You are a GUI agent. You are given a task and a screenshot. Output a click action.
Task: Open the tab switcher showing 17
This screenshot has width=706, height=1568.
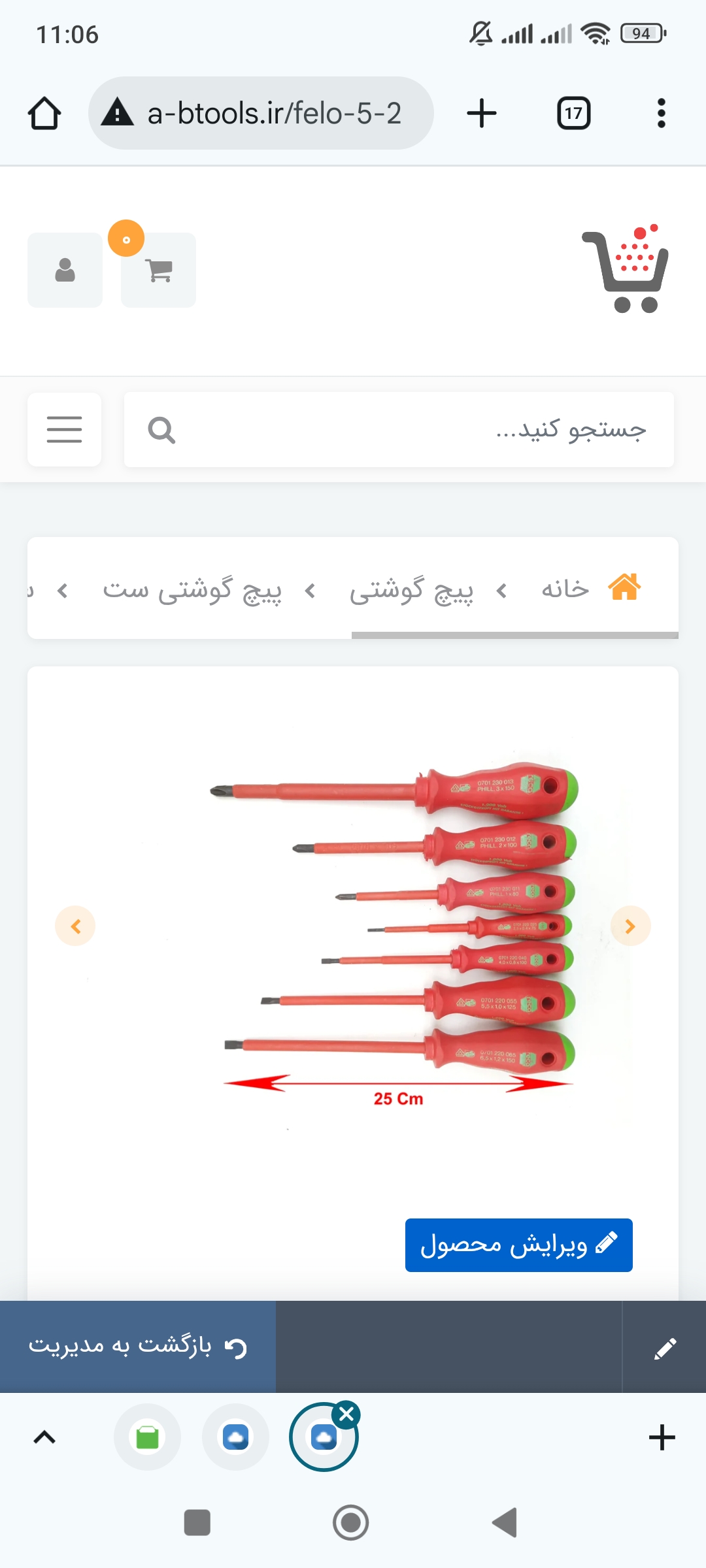click(573, 113)
